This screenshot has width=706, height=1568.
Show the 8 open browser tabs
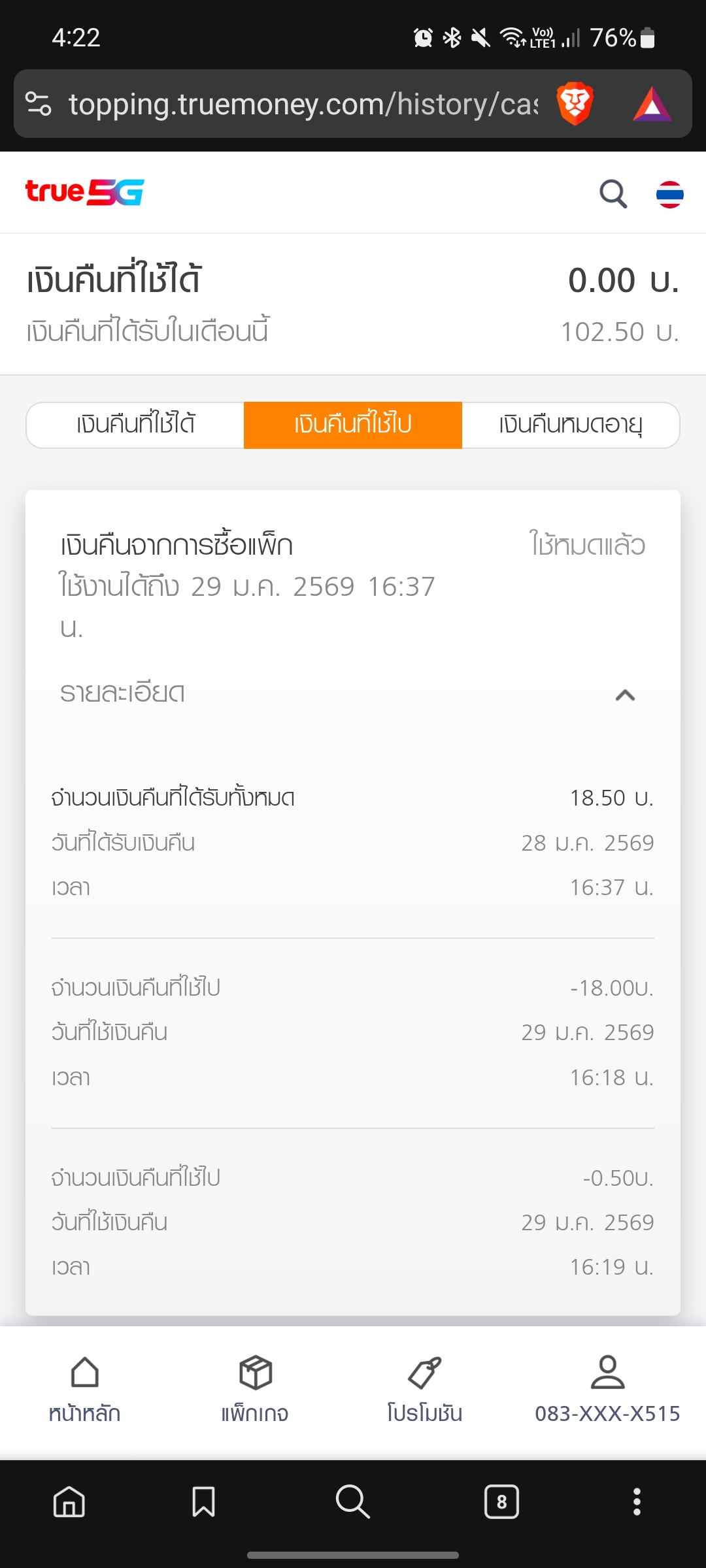point(501,1501)
